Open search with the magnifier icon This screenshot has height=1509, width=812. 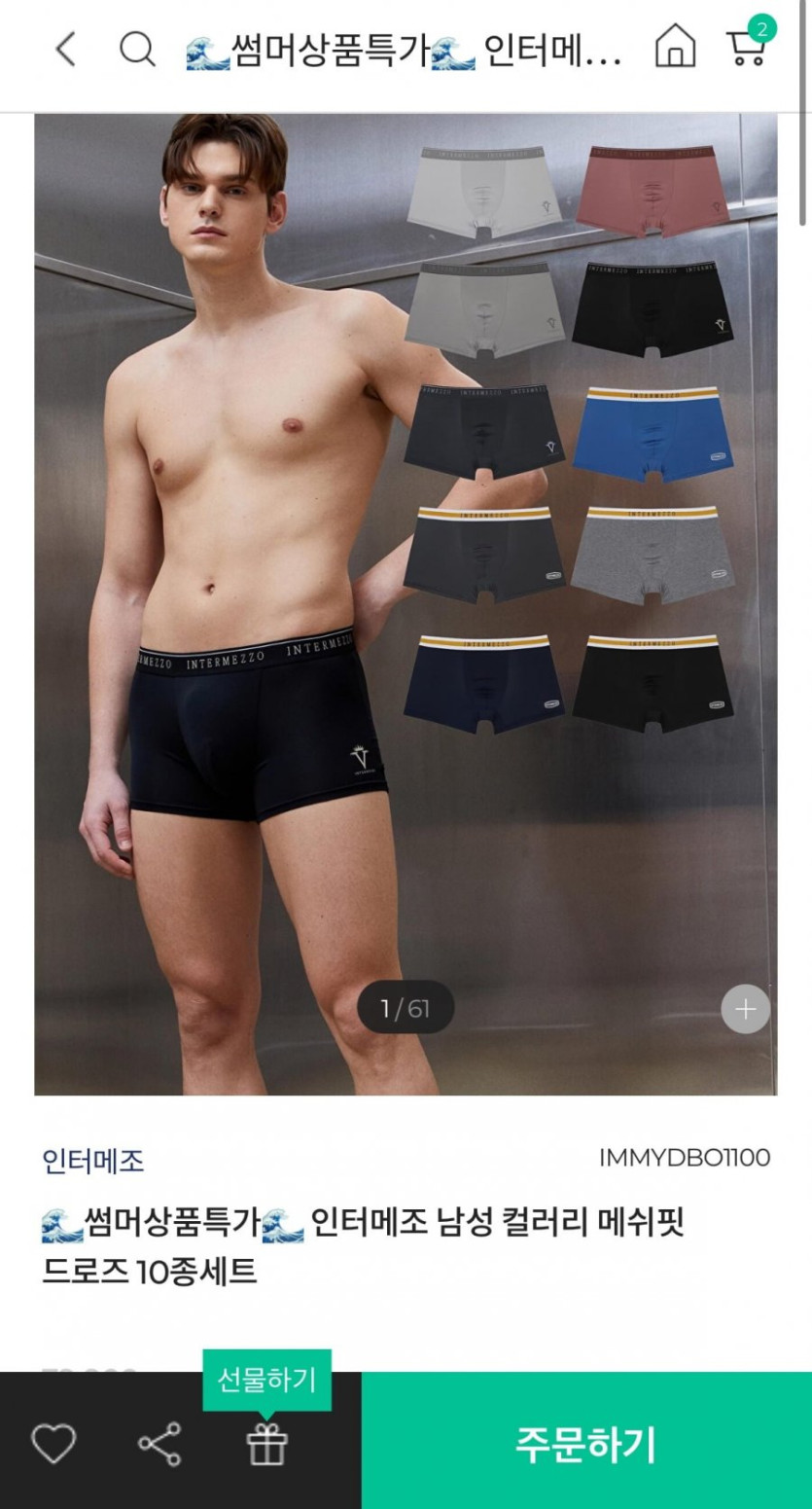[136, 49]
